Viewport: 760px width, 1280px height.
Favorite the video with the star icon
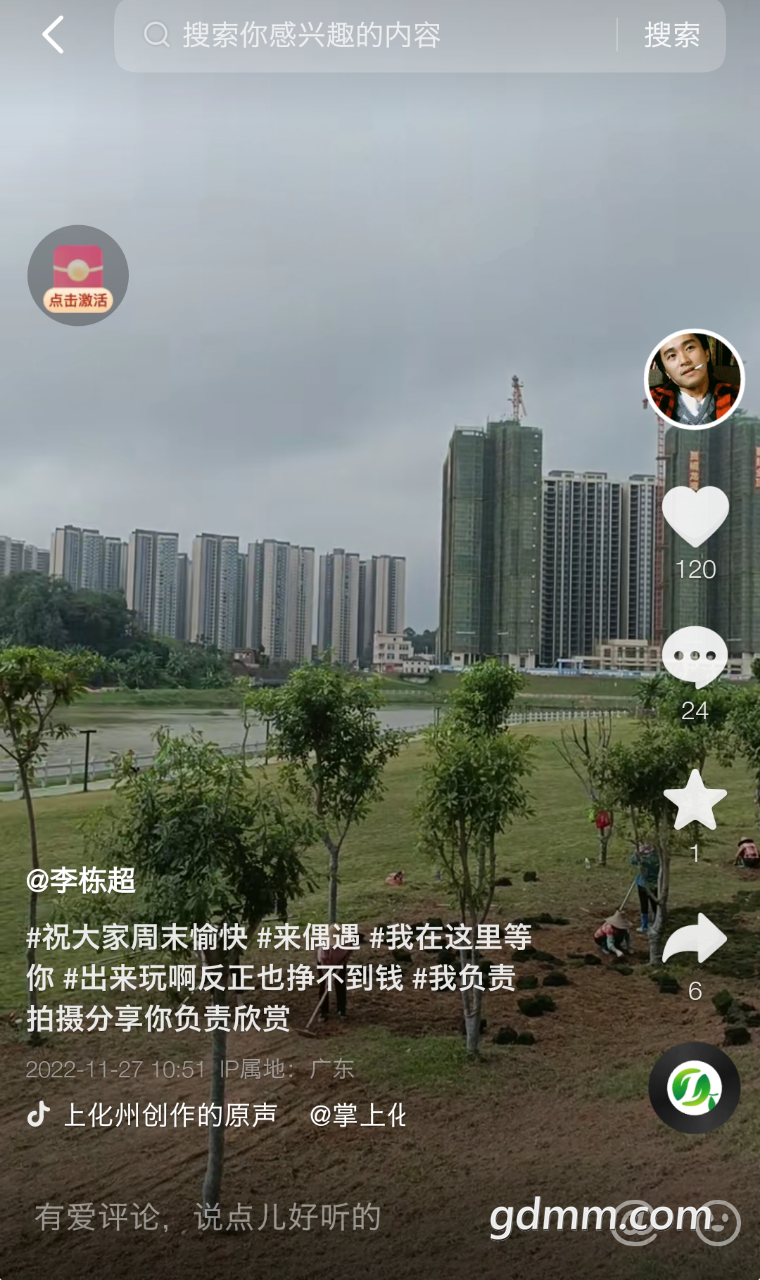[695, 800]
